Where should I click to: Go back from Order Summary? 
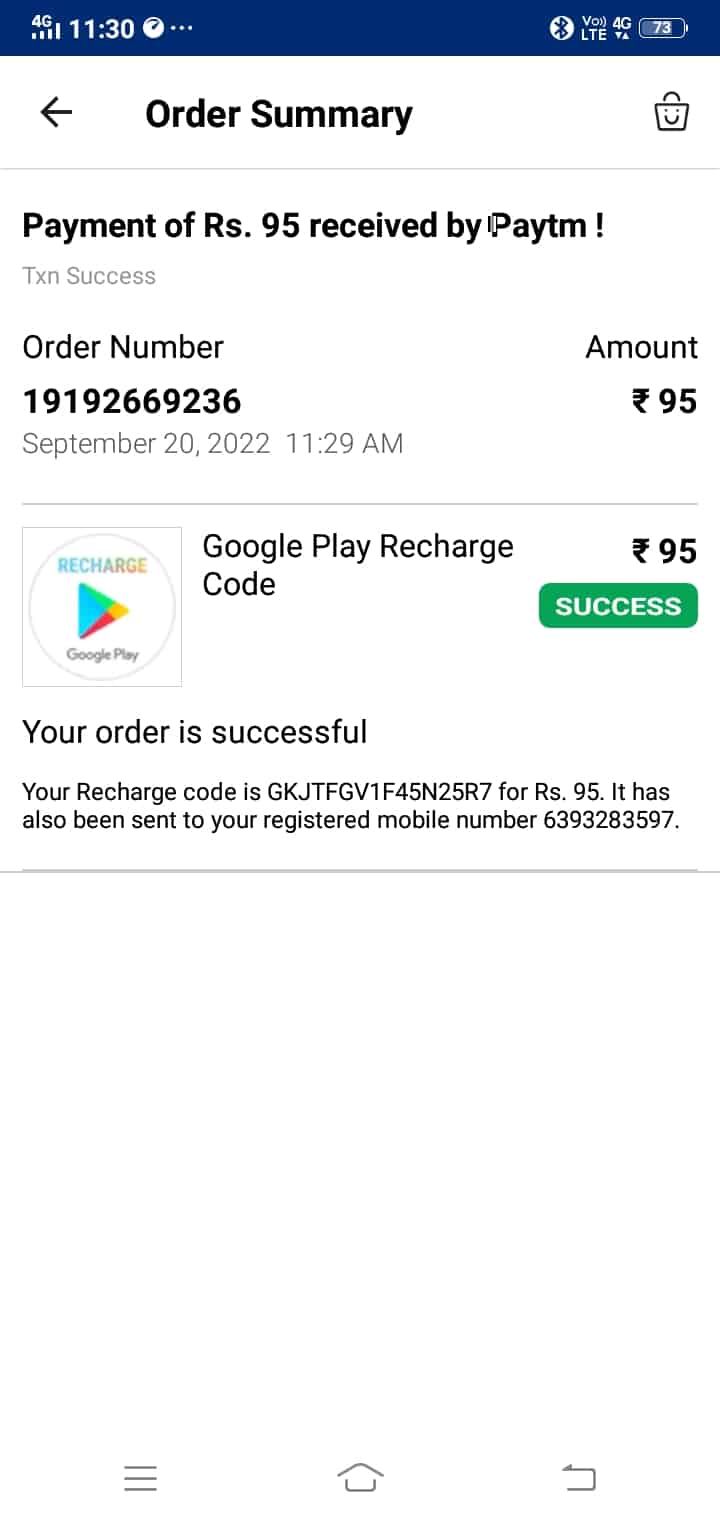(56, 113)
